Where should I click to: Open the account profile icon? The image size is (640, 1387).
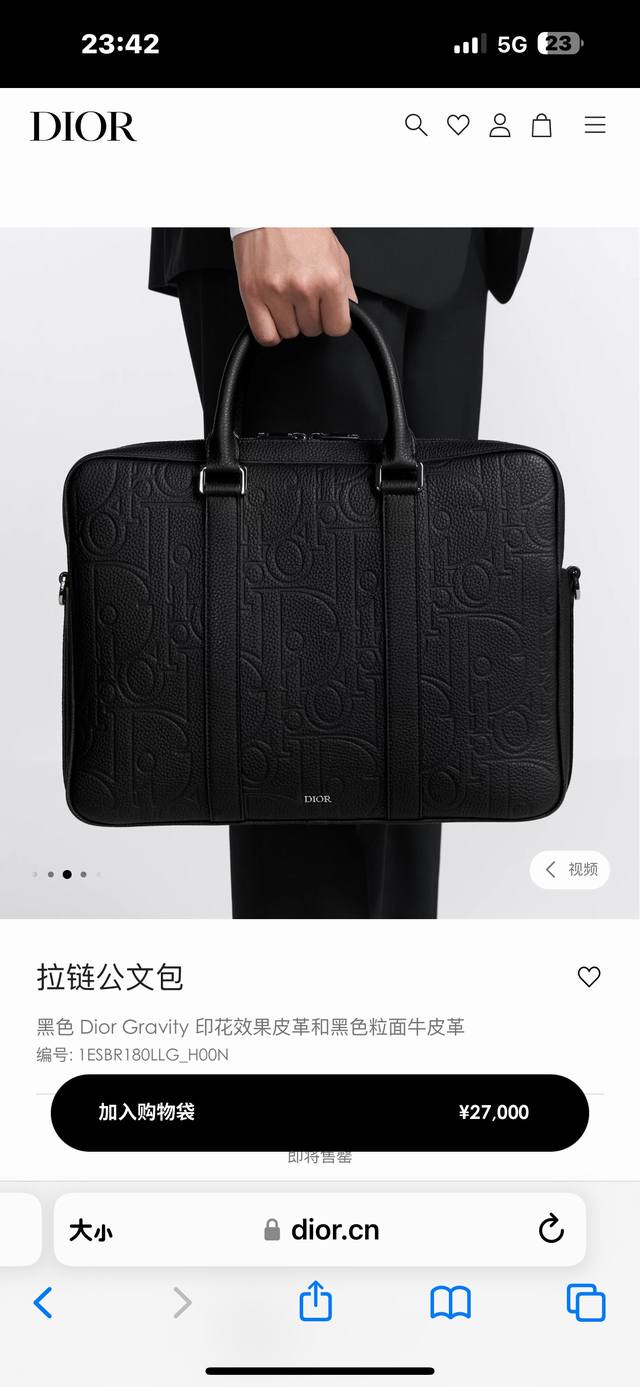500,125
